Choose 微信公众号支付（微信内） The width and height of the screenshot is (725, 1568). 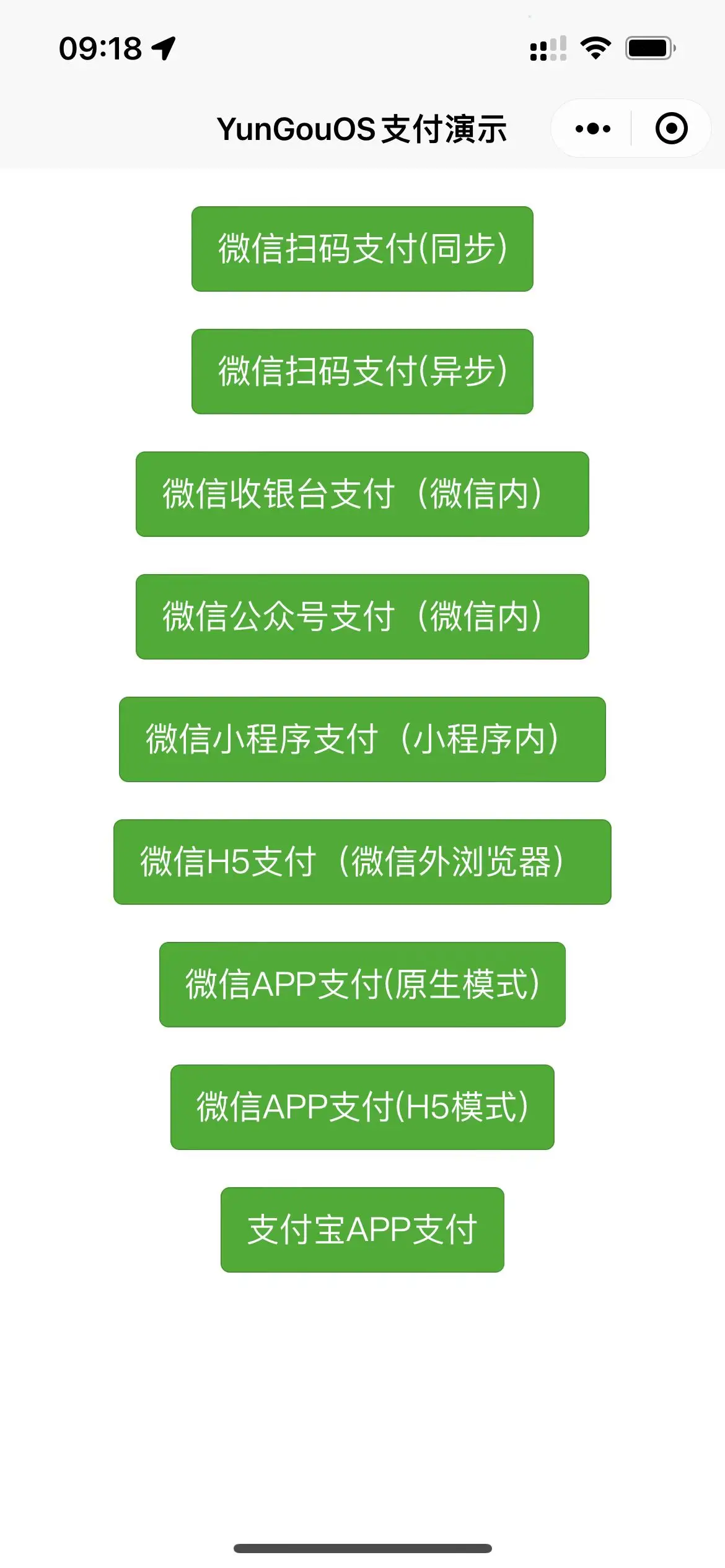362,617
